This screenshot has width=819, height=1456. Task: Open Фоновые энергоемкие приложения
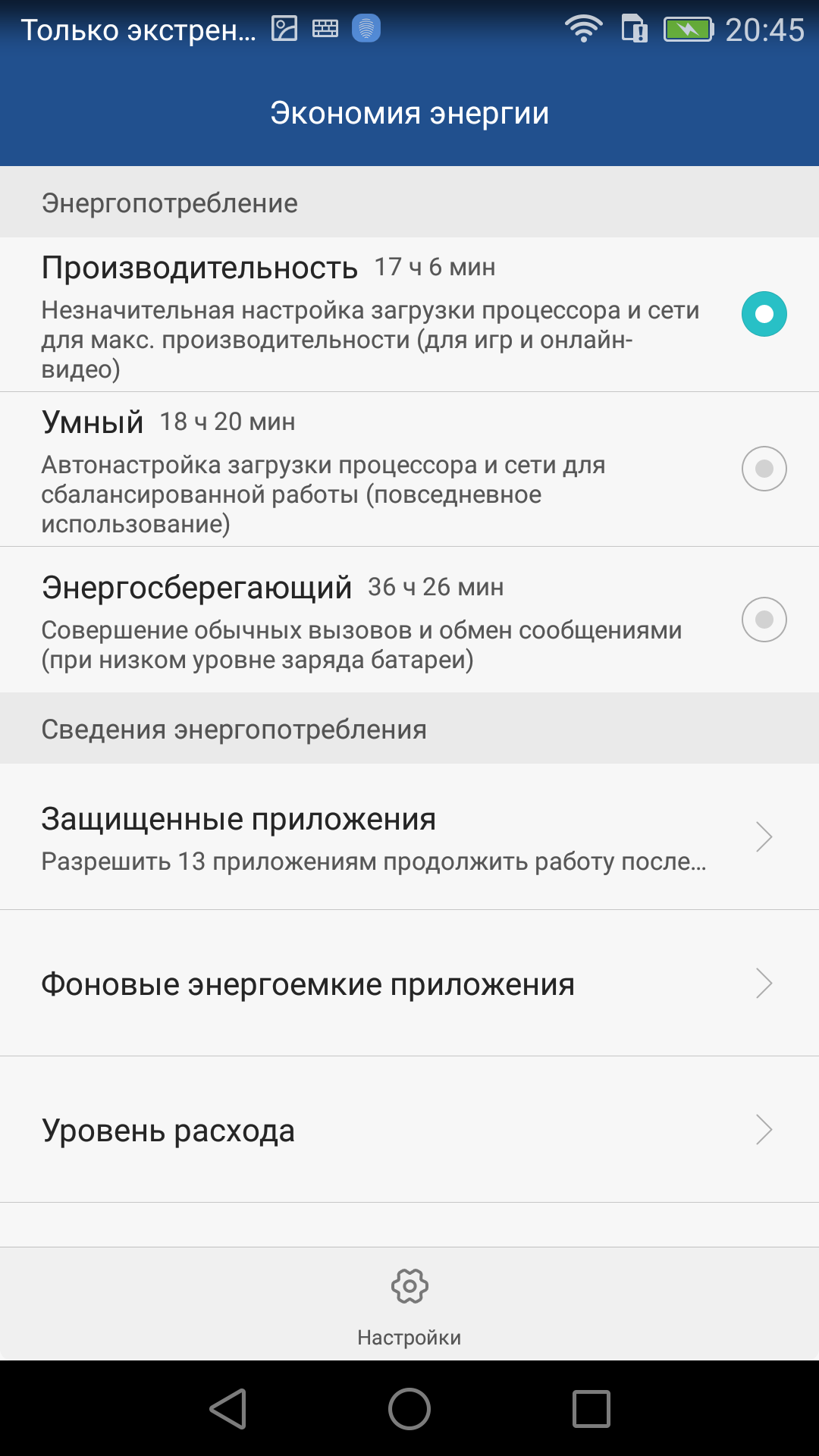(409, 984)
